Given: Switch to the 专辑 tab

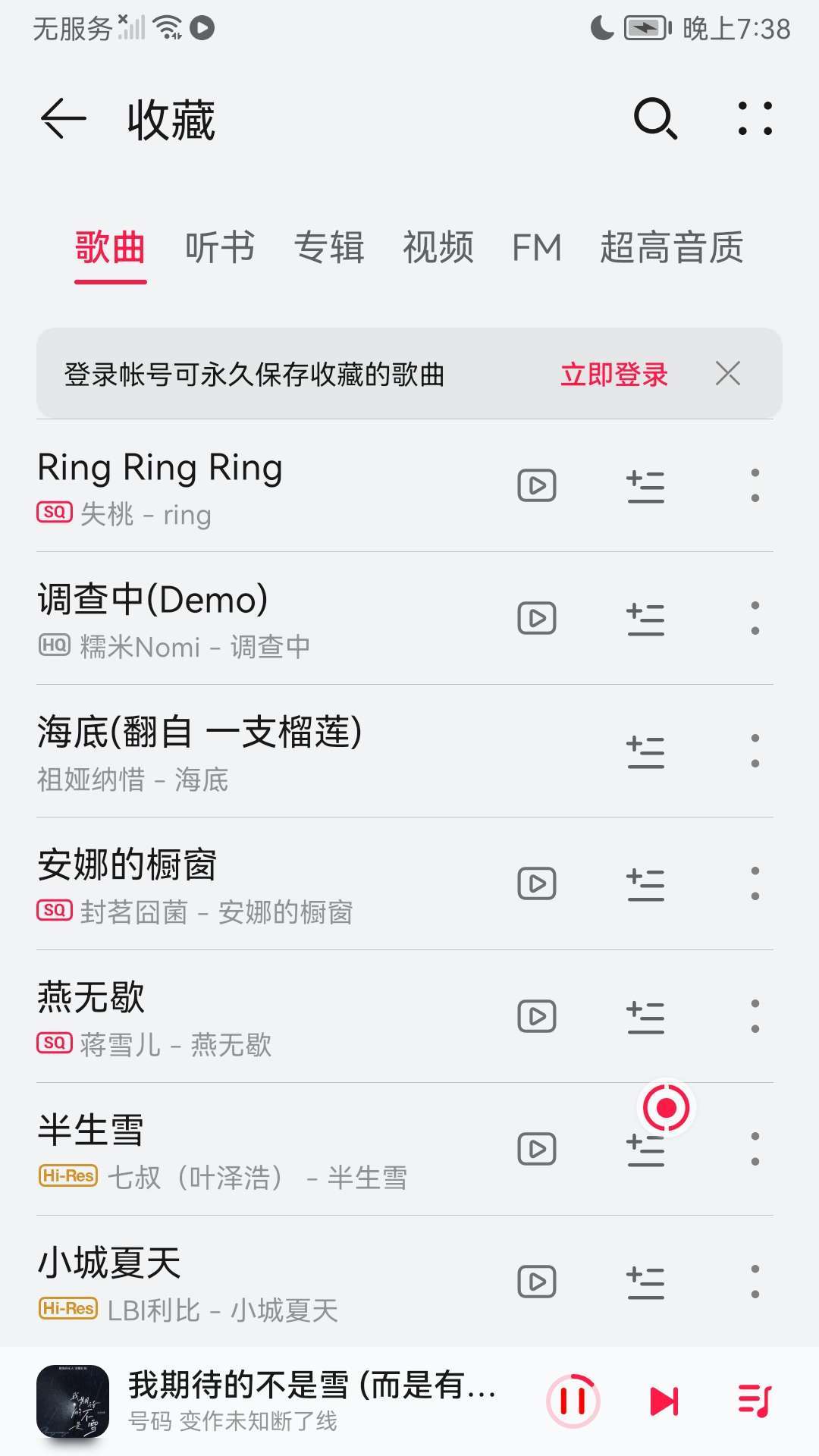Looking at the screenshot, I should (x=329, y=248).
